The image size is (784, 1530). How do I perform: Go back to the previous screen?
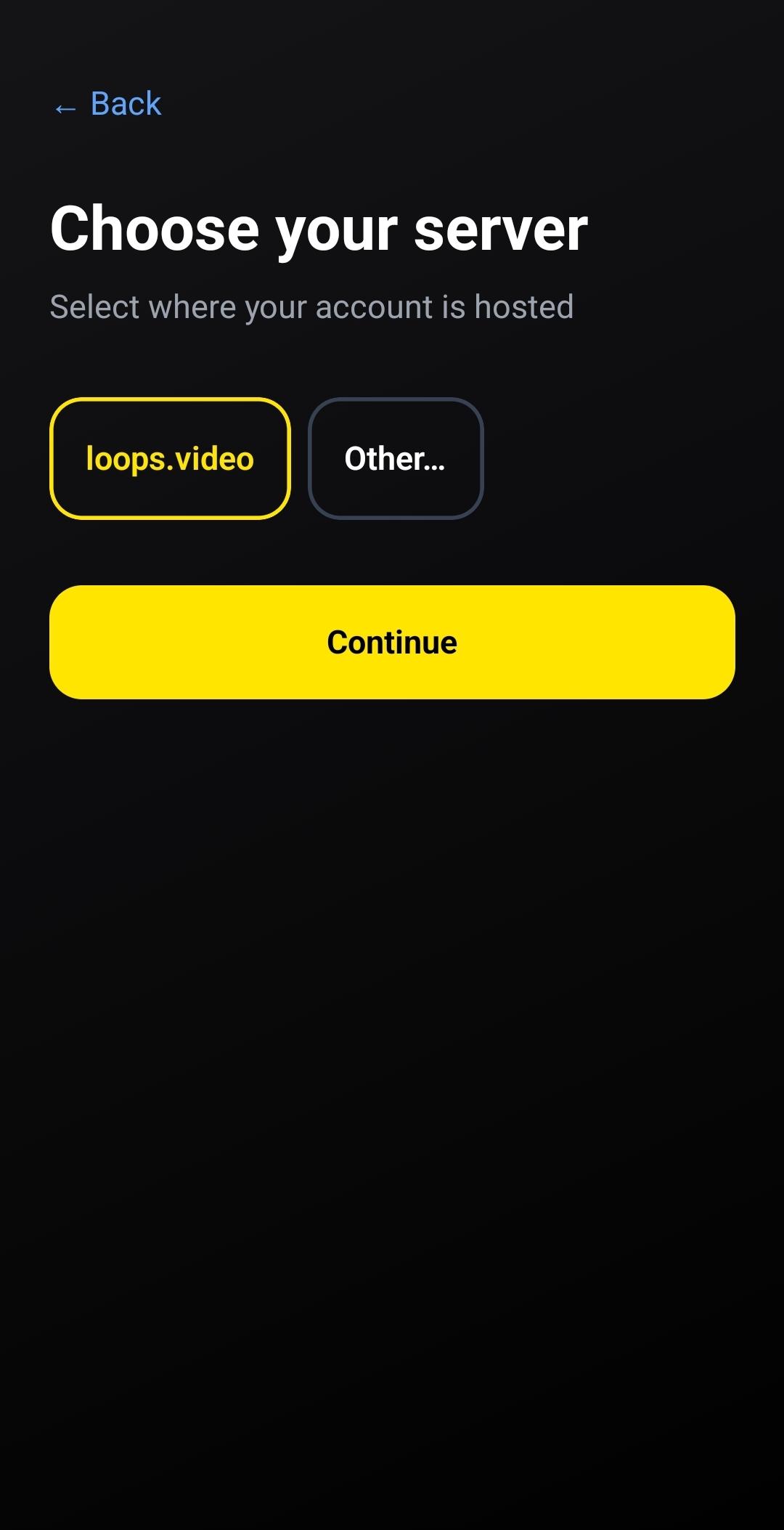109,105
